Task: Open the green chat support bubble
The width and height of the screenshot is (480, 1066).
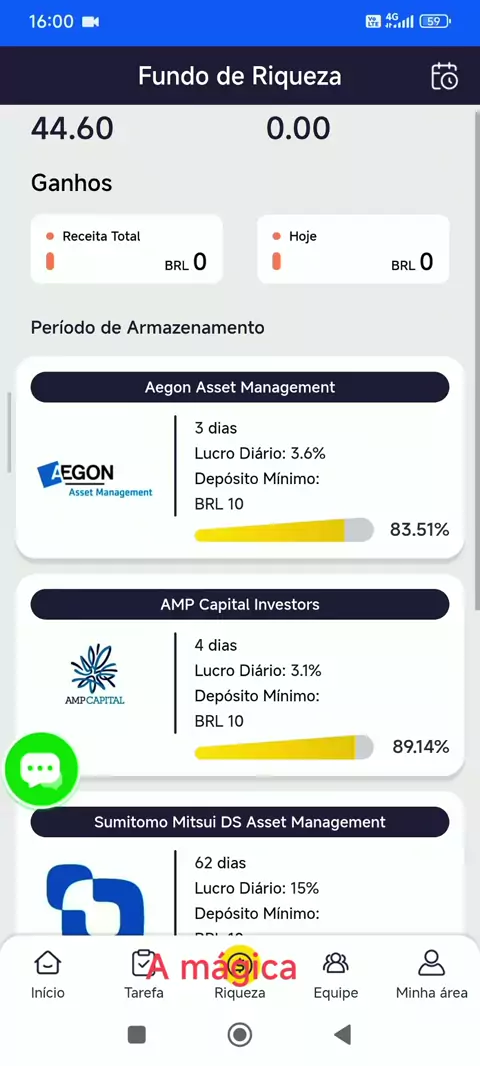Action: (x=41, y=769)
